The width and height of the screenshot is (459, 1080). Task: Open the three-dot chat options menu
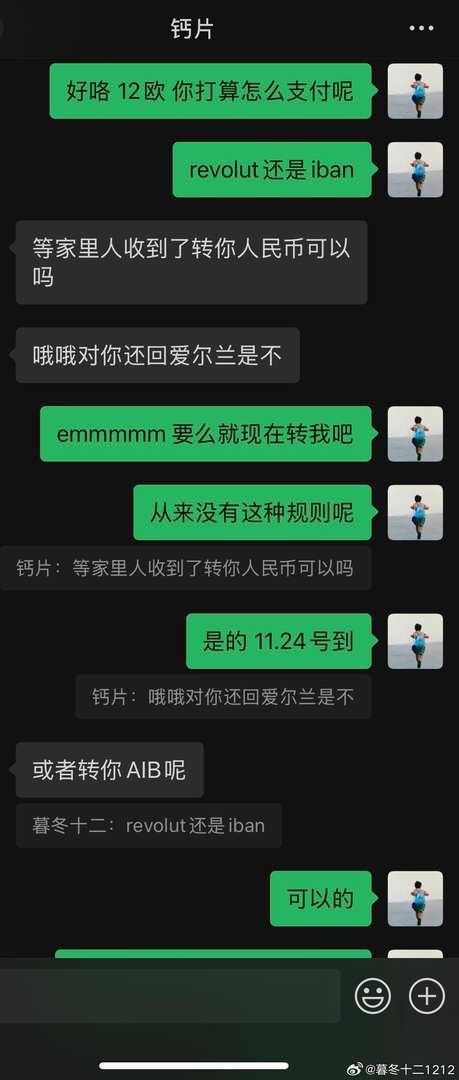422,28
